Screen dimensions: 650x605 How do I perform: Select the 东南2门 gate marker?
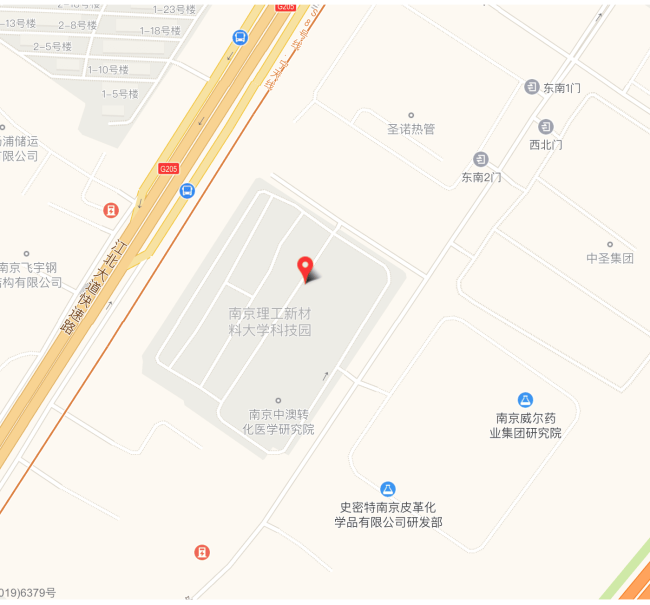481,160
